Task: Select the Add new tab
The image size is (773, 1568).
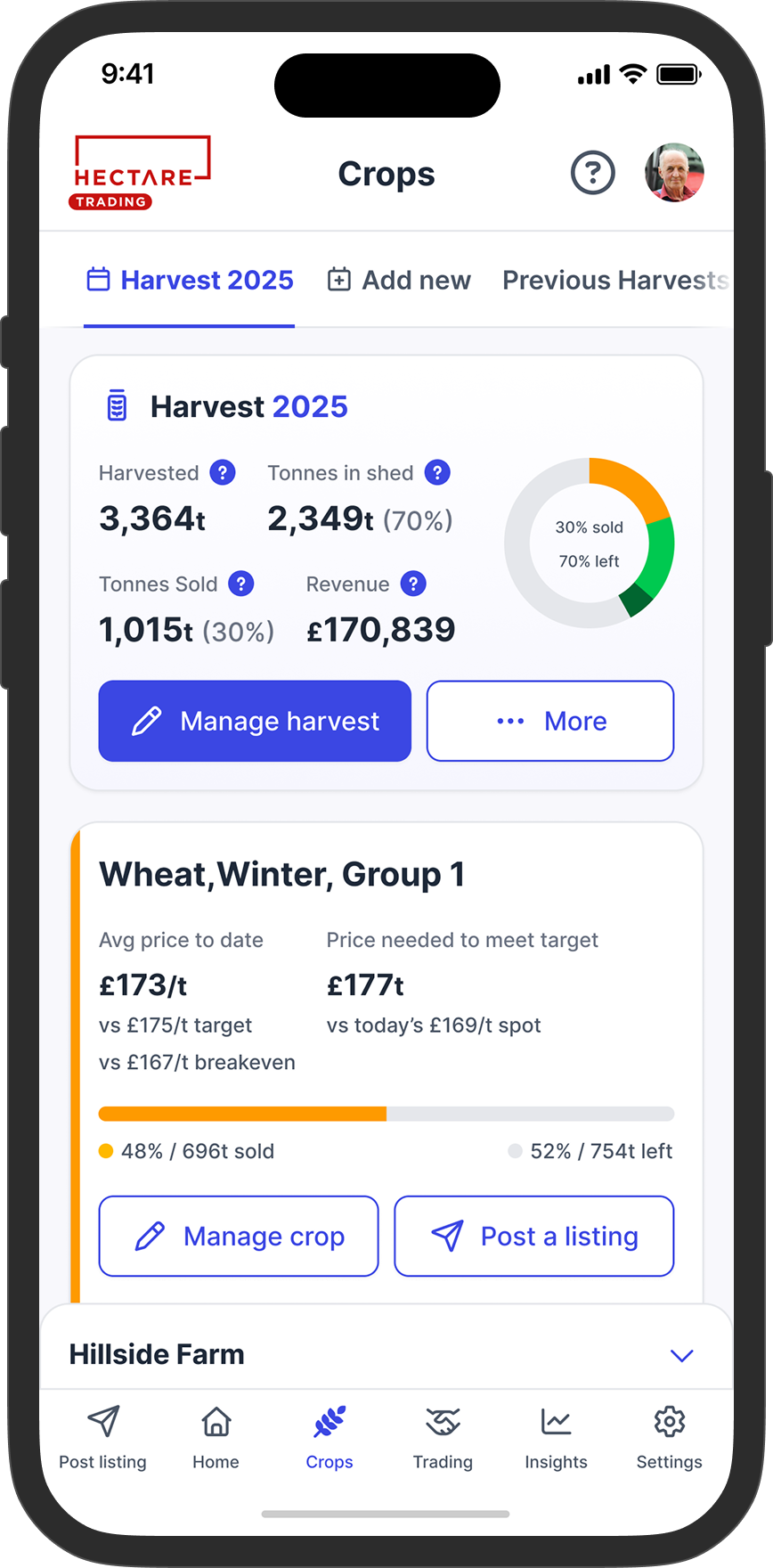Action: [x=399, y=280]
